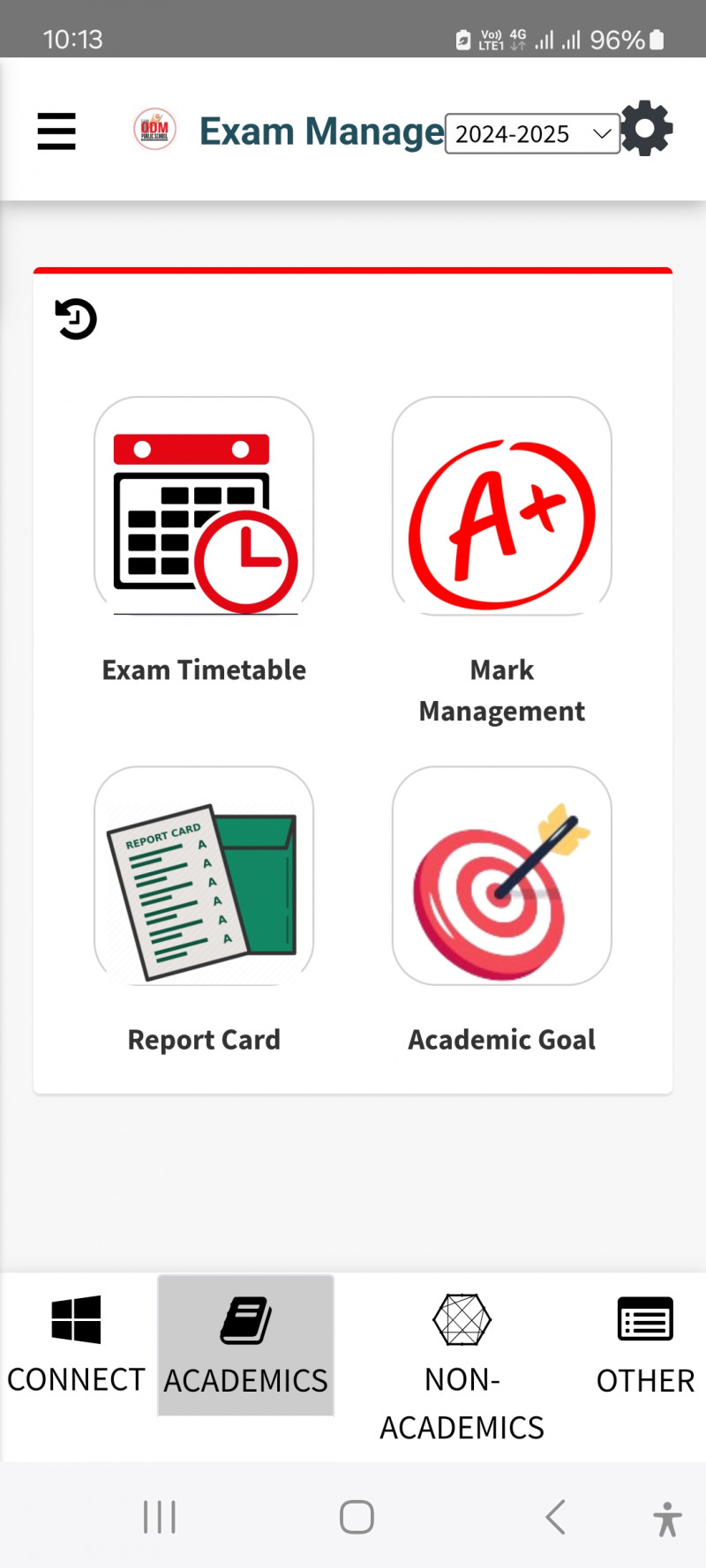Image resolution: width=706 pixels, height=1568 pixels.
Task: Open Exam Timetable
Action: (x=204, y=505)
